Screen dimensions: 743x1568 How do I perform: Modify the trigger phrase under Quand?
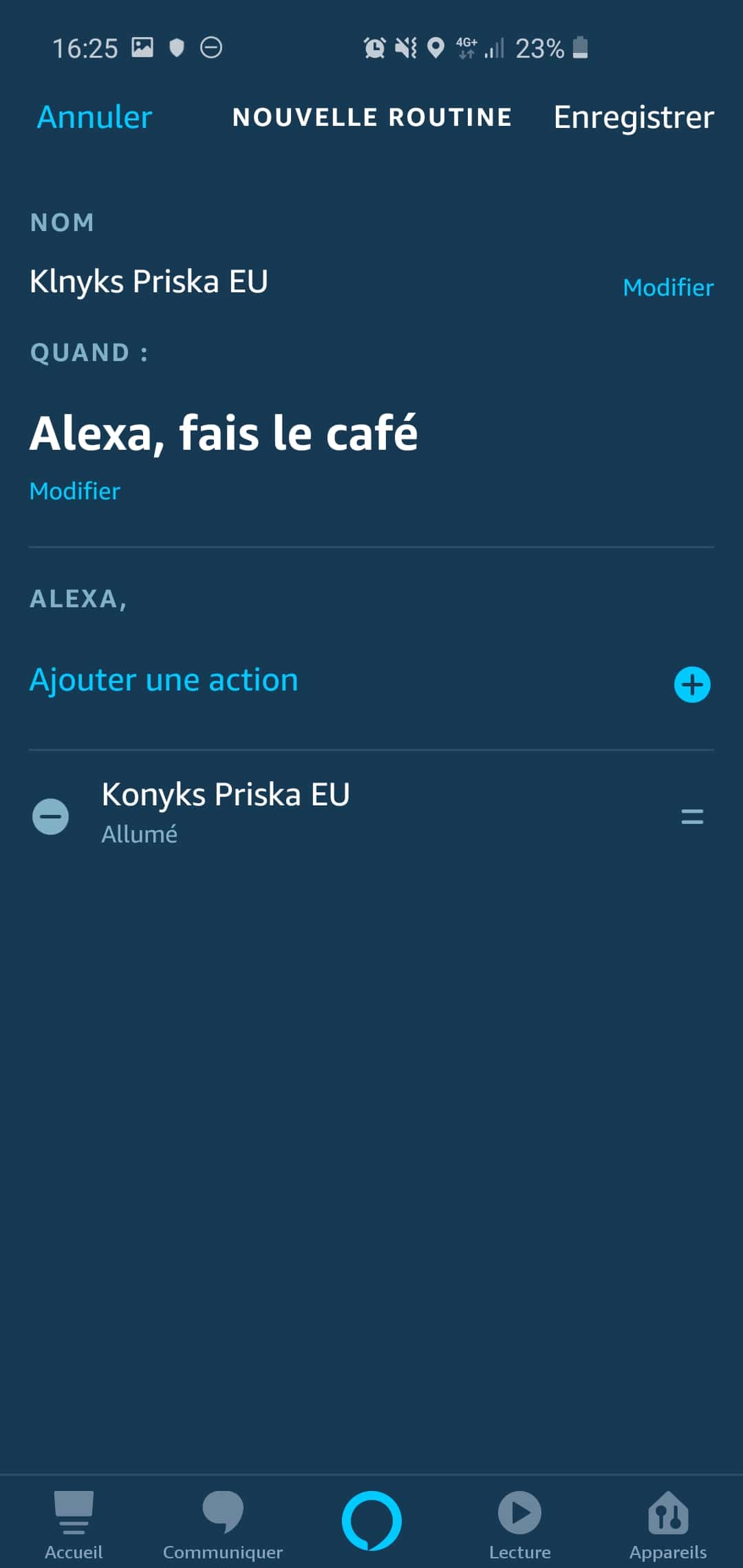click(x=74, y=491)
